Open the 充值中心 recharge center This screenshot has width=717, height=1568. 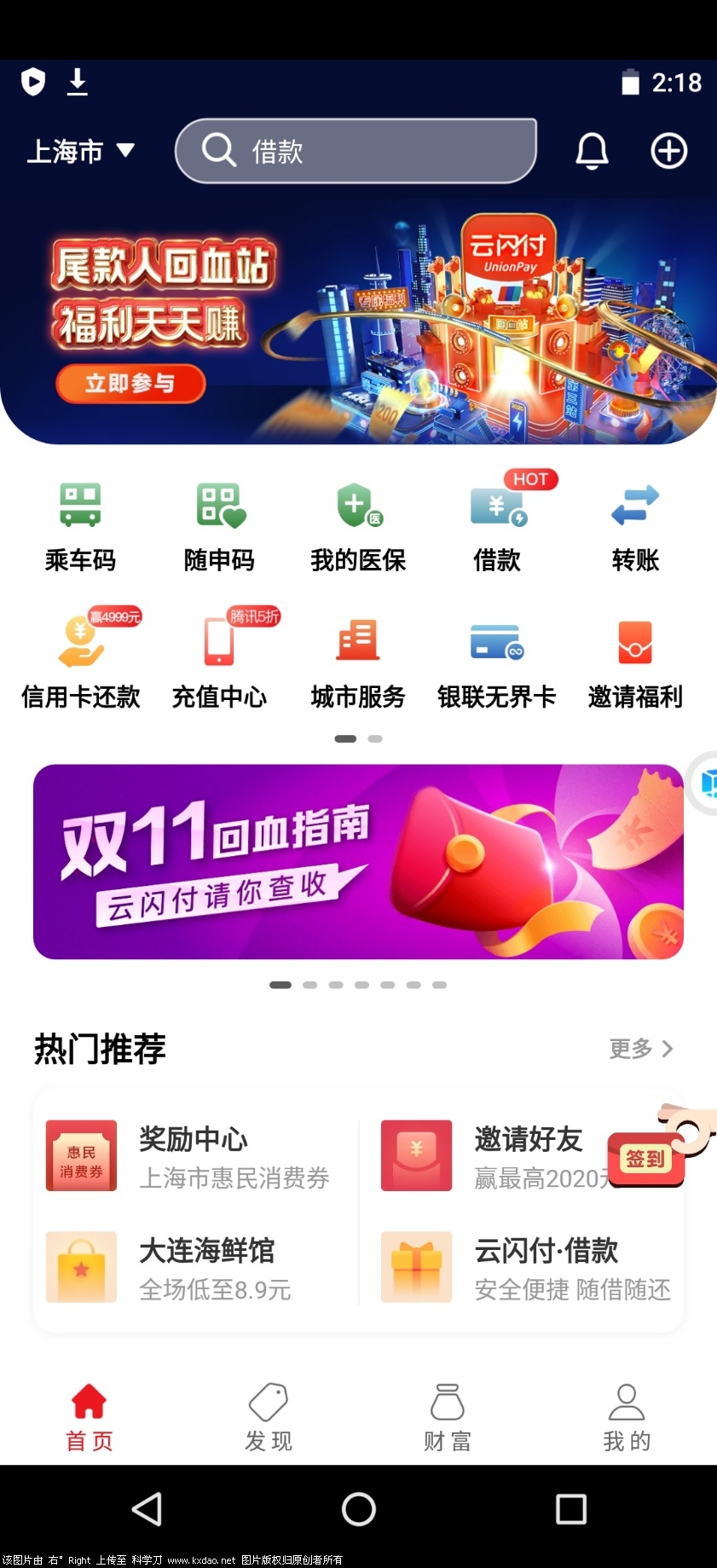218,660
